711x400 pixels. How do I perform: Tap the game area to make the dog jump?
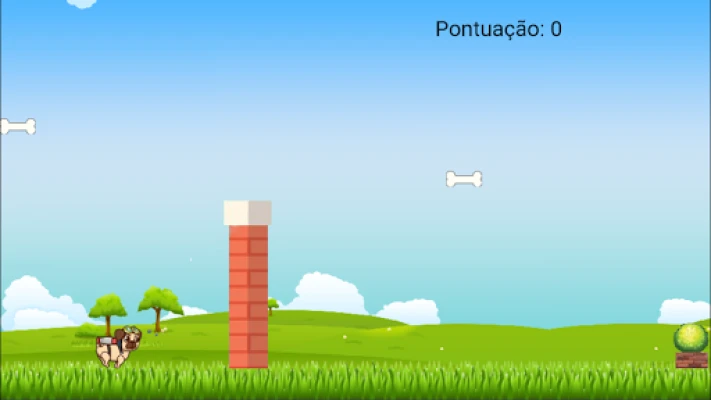pyautogui.click(x=355, y=200)
